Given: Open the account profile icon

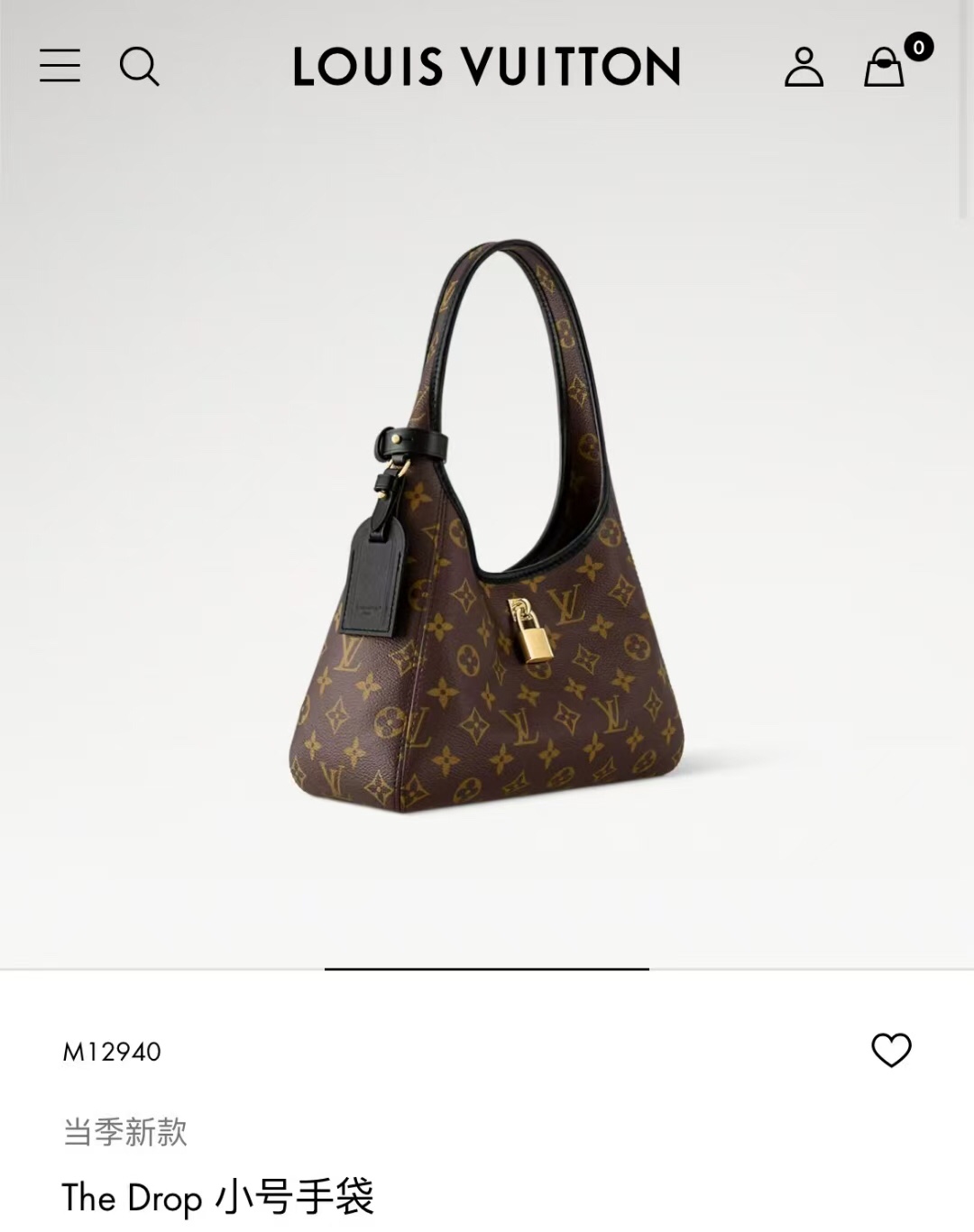Looking at the screenshot, I should (804, 67).
